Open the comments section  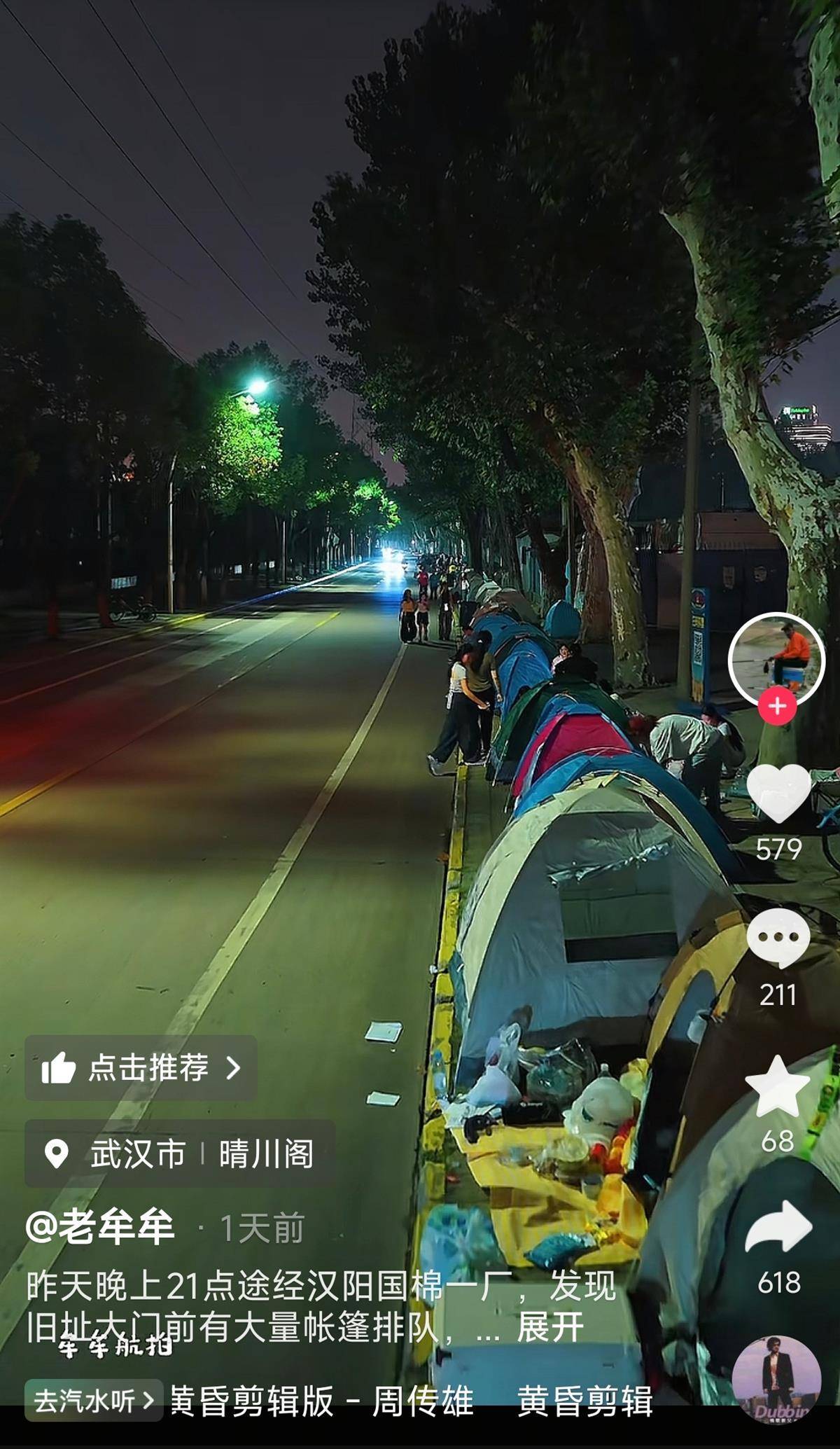[x=778, y=938]
